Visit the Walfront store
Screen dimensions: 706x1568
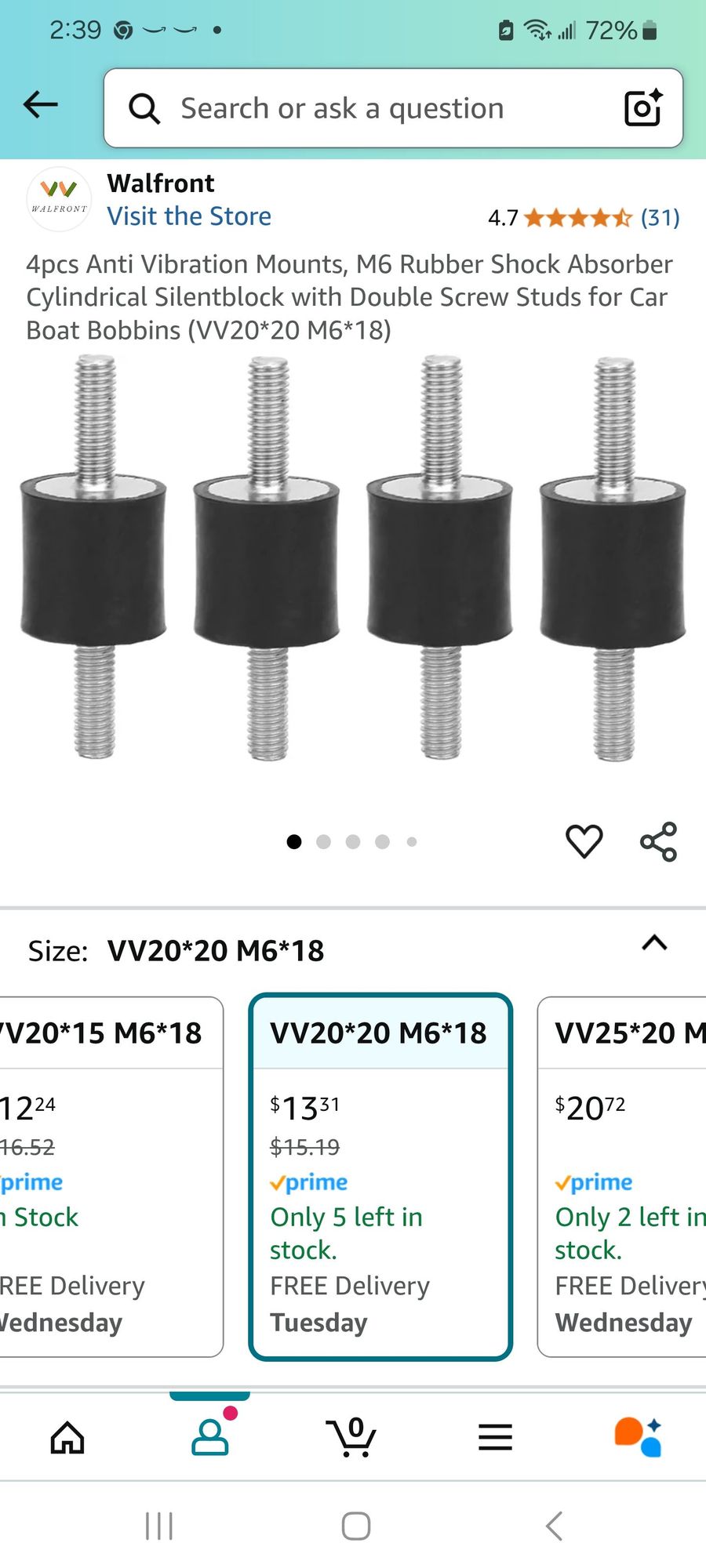(x=189, y=216)
